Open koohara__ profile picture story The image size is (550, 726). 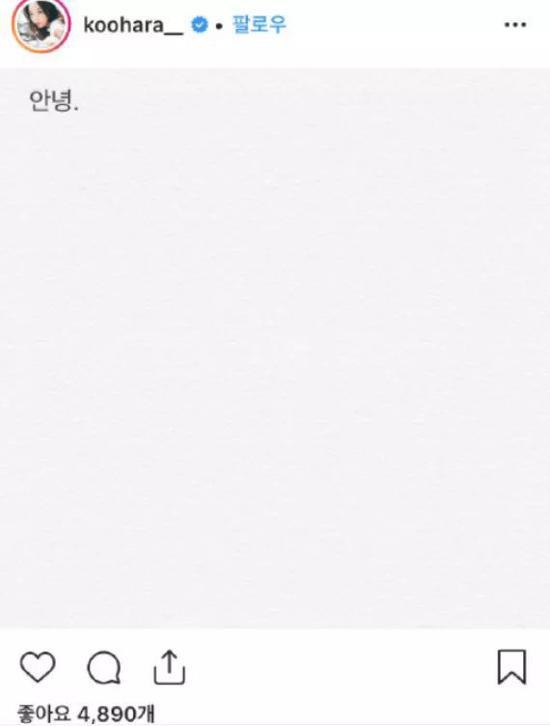click(41, 25)
